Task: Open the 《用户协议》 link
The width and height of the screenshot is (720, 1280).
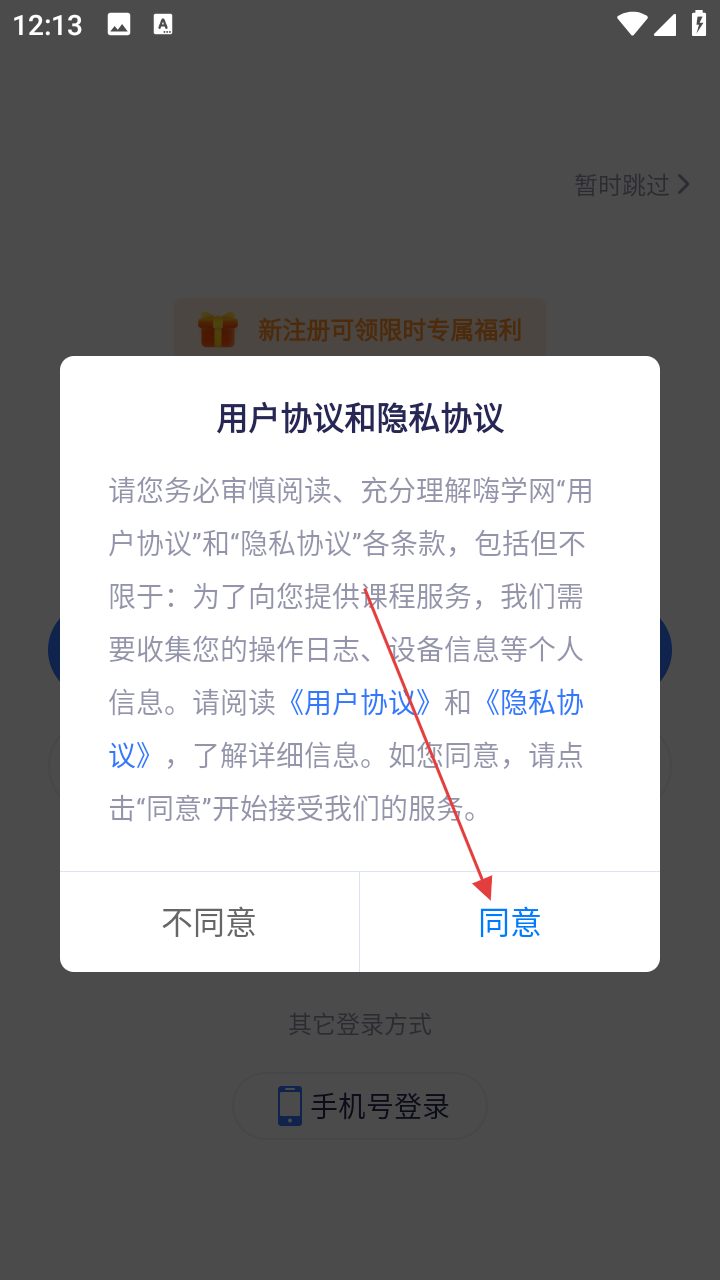Action: pyautogui.click(x=360, y=703)
